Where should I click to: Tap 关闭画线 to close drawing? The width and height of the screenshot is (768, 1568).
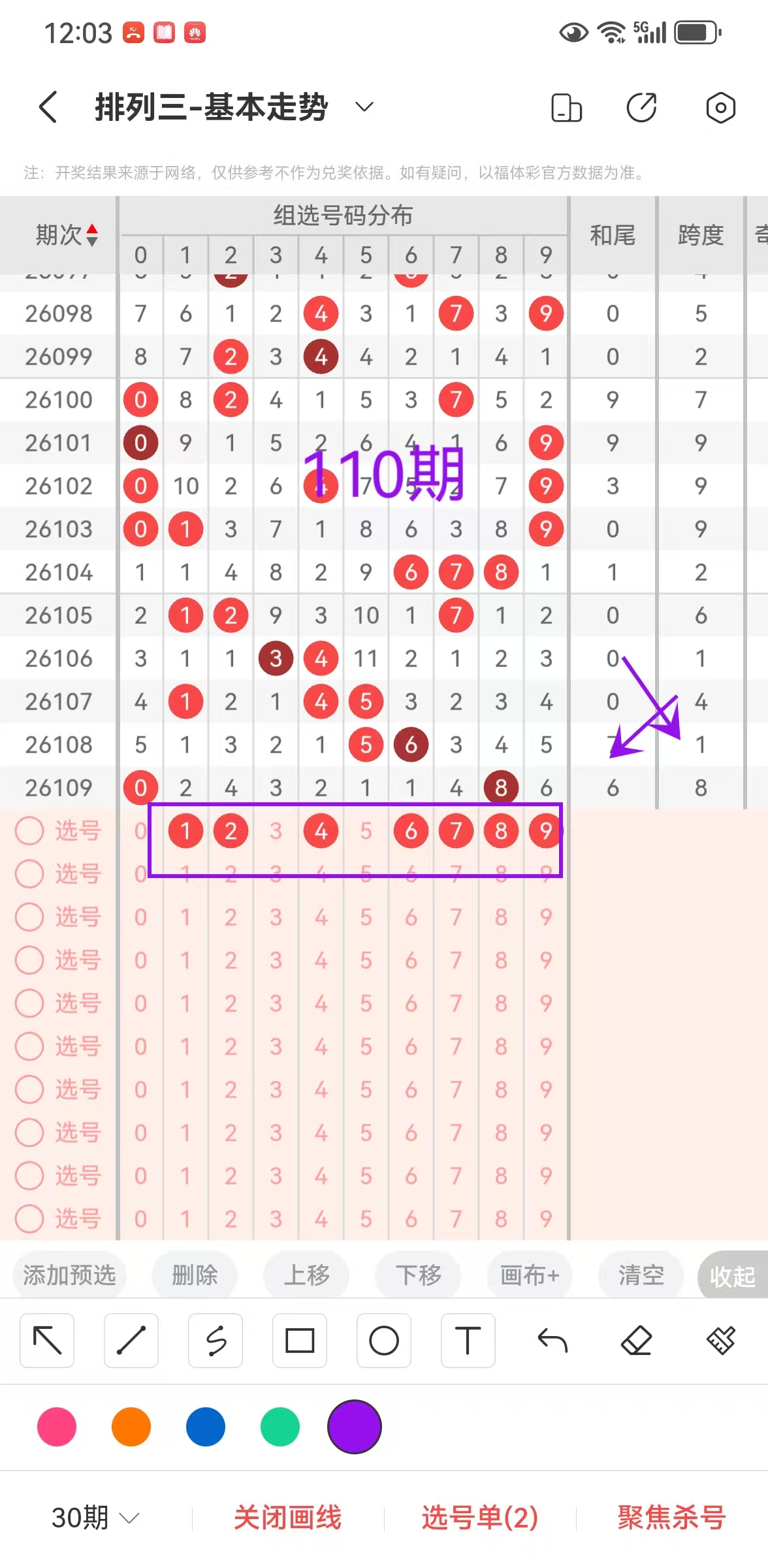tap(287, 1517)
